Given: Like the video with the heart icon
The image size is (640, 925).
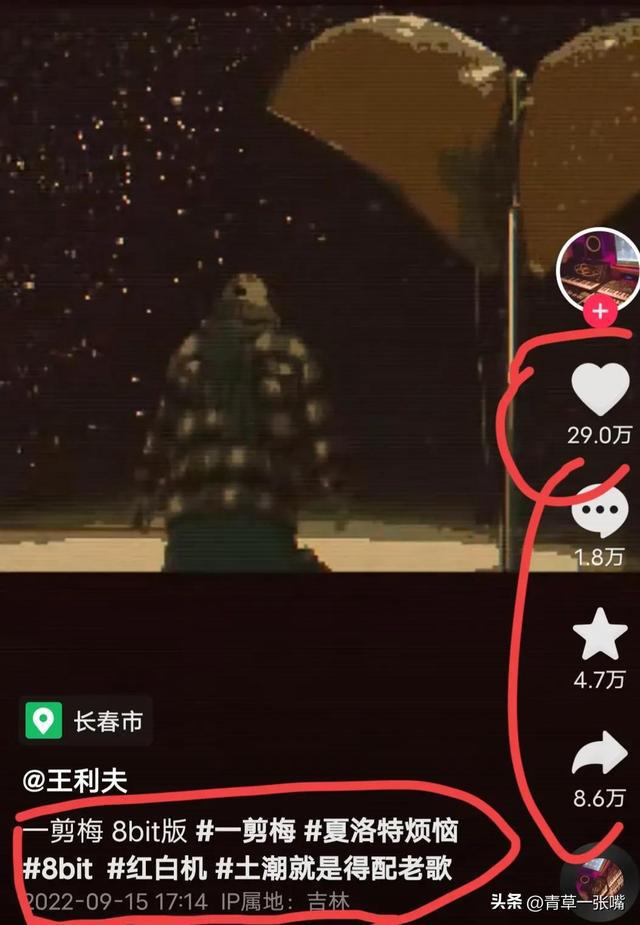Looking at the screenshot, I should 600,390.
